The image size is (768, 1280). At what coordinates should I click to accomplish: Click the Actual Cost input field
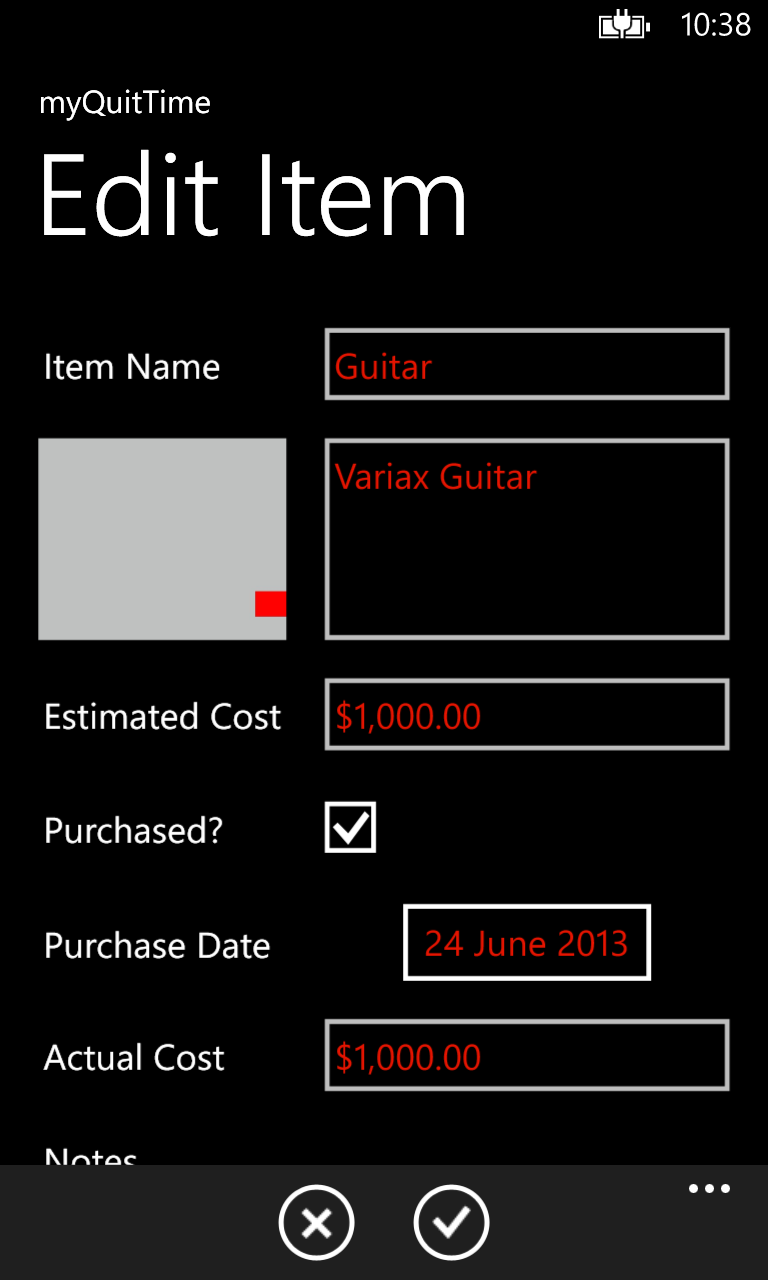pos(527,1056)
